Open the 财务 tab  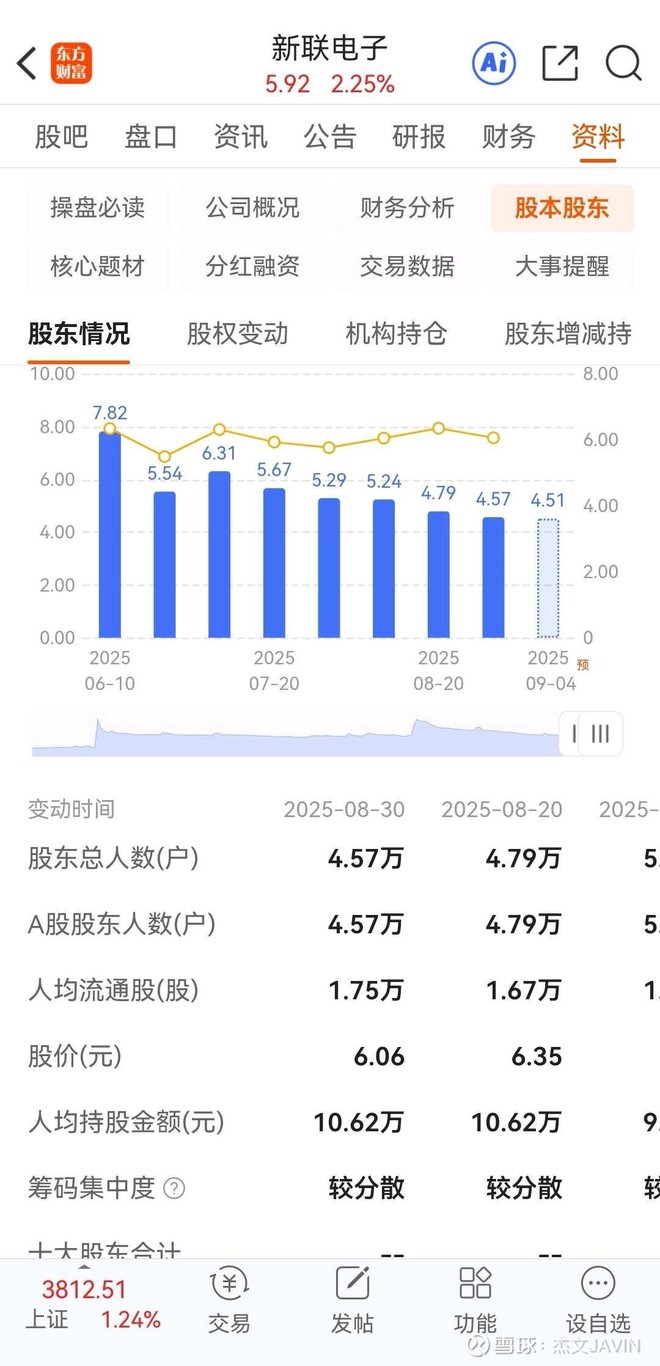point(508,137)
